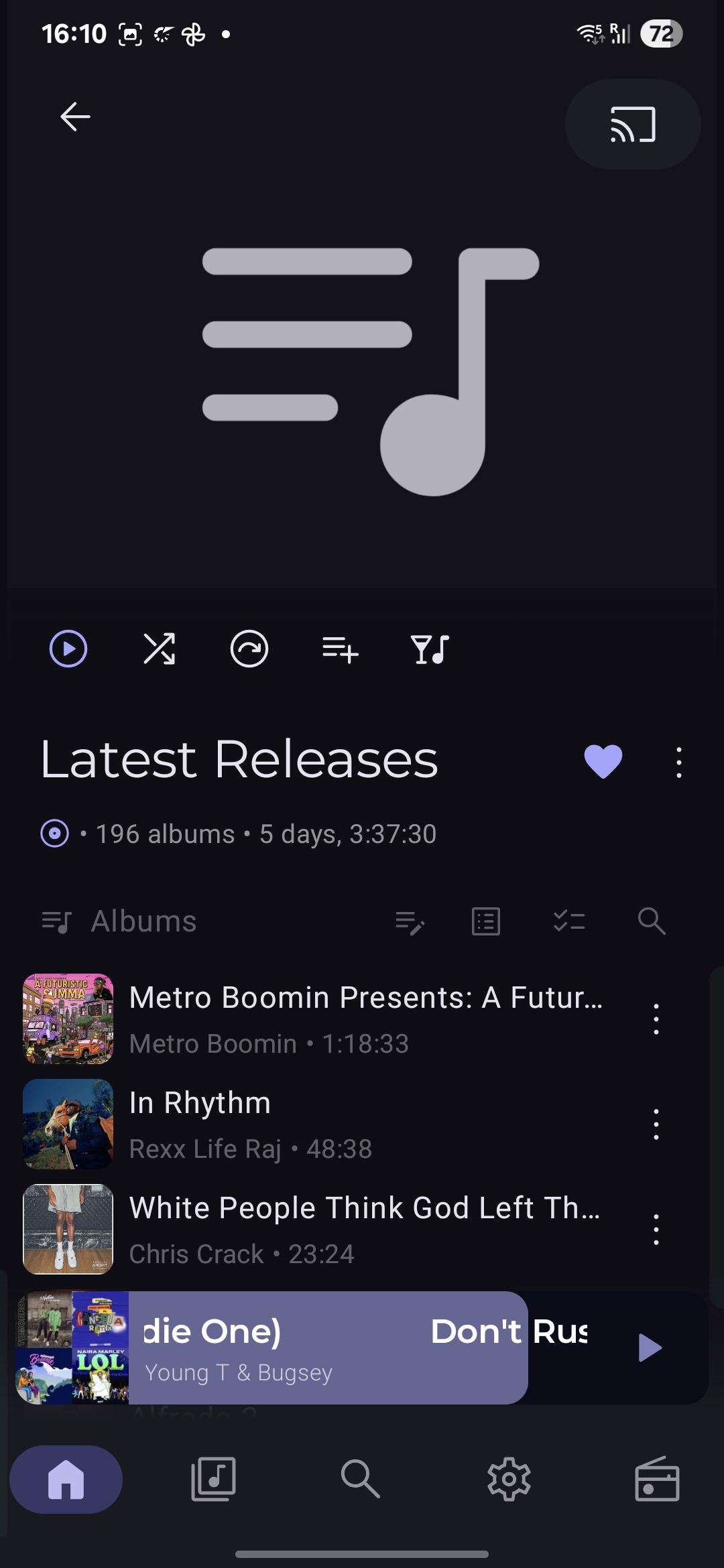Image resolution: width=724 pixels, height=1568 pixels.
Task: Resume playback in the mini player
Action: pos(650,1348)
